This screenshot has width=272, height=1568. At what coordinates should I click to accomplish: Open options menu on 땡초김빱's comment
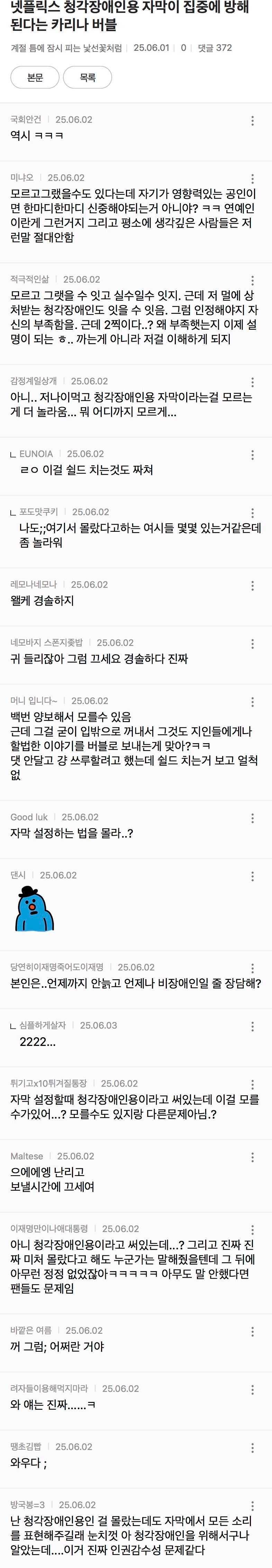[253, 1448]
